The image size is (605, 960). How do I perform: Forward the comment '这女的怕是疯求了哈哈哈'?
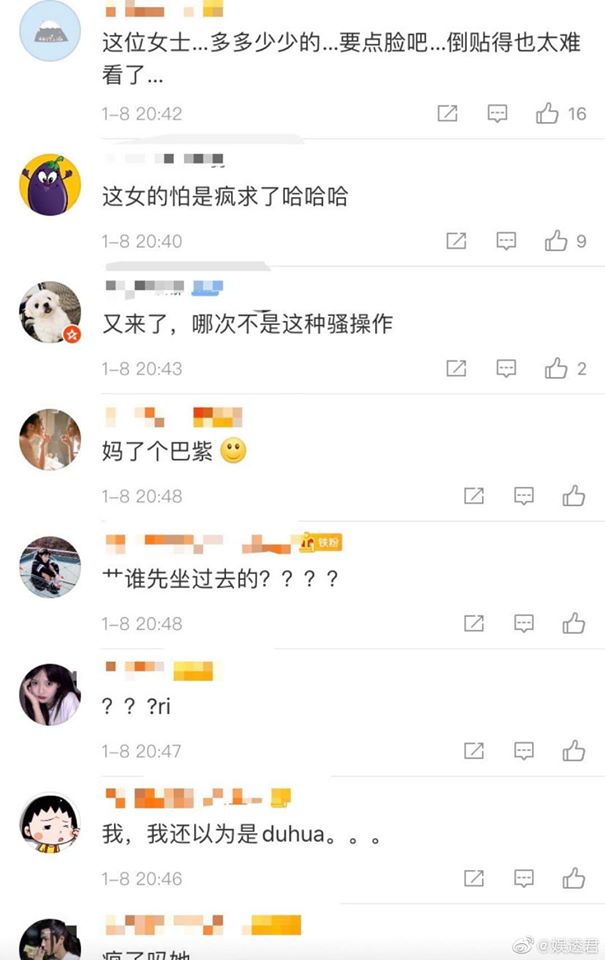tap(456, 241)
